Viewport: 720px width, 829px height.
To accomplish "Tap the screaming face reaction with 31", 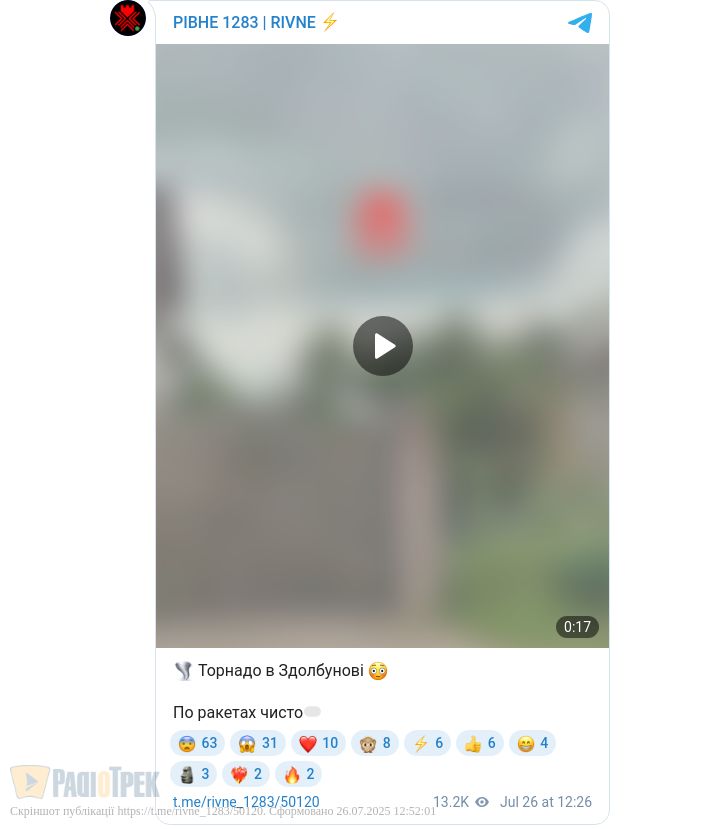I will click(x=258, y=743).
